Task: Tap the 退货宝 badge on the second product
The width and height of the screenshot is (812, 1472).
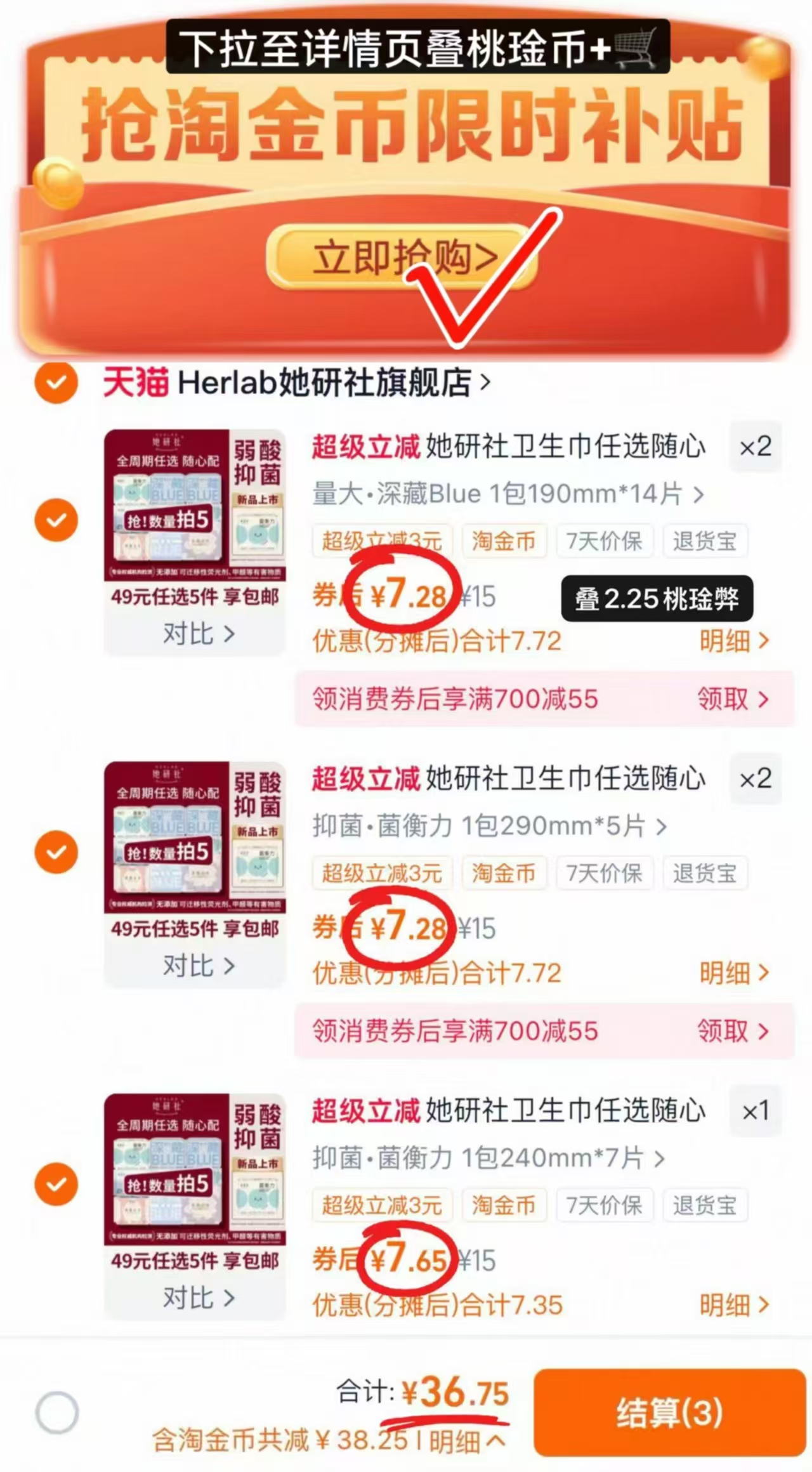Action: click(x=704, y=873)
